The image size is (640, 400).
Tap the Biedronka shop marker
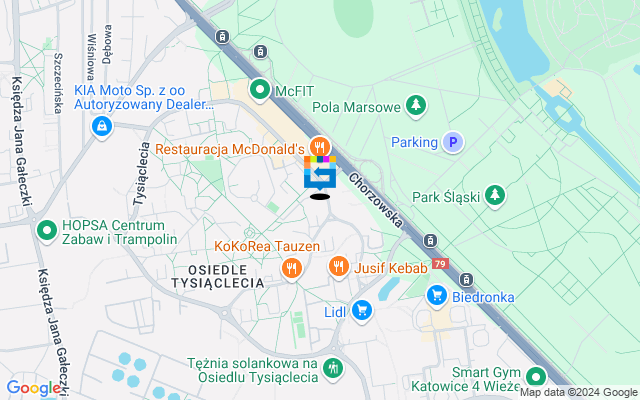point(436,295)
